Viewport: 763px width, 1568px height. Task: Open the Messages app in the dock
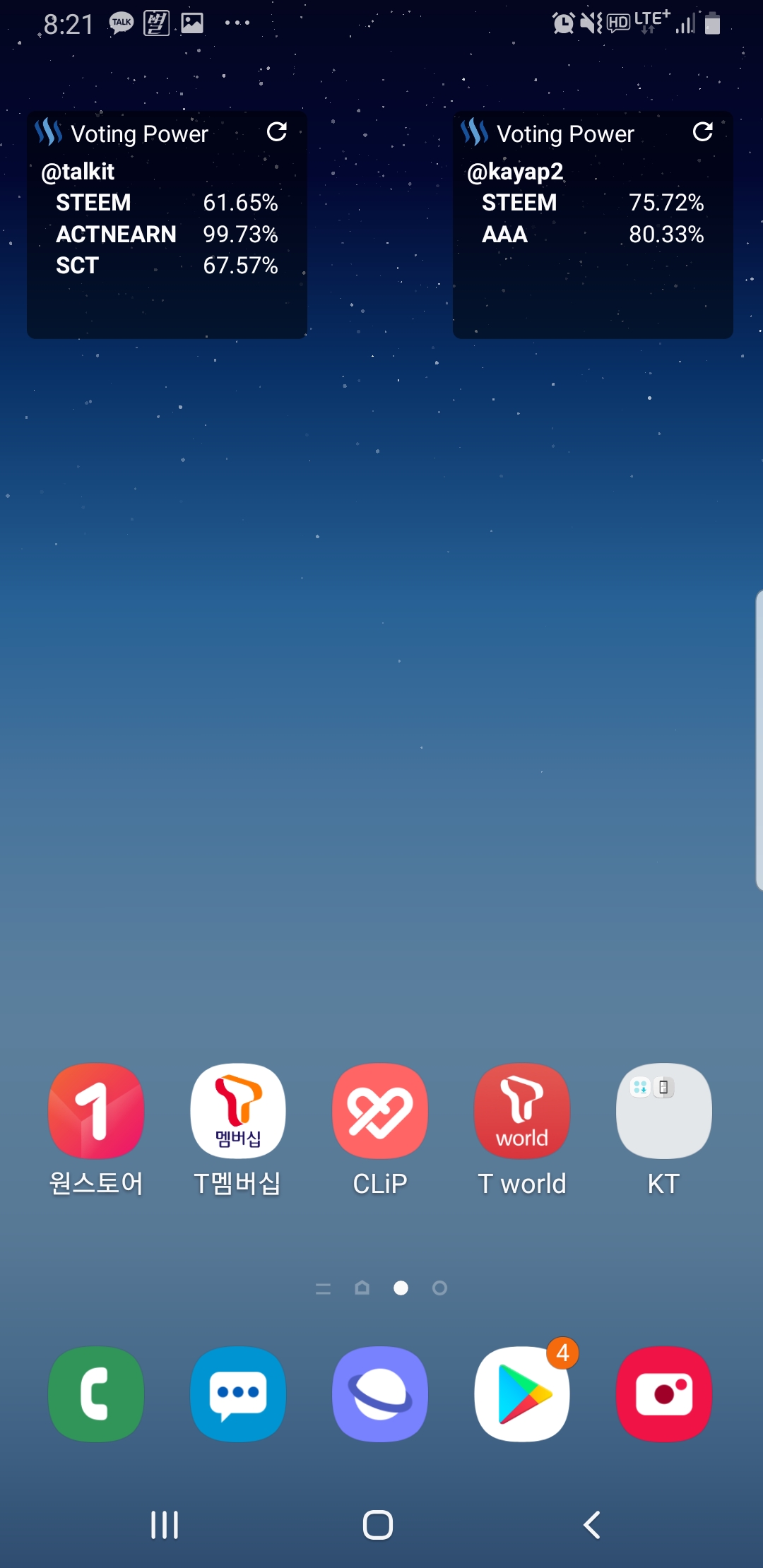[238, 1394]
